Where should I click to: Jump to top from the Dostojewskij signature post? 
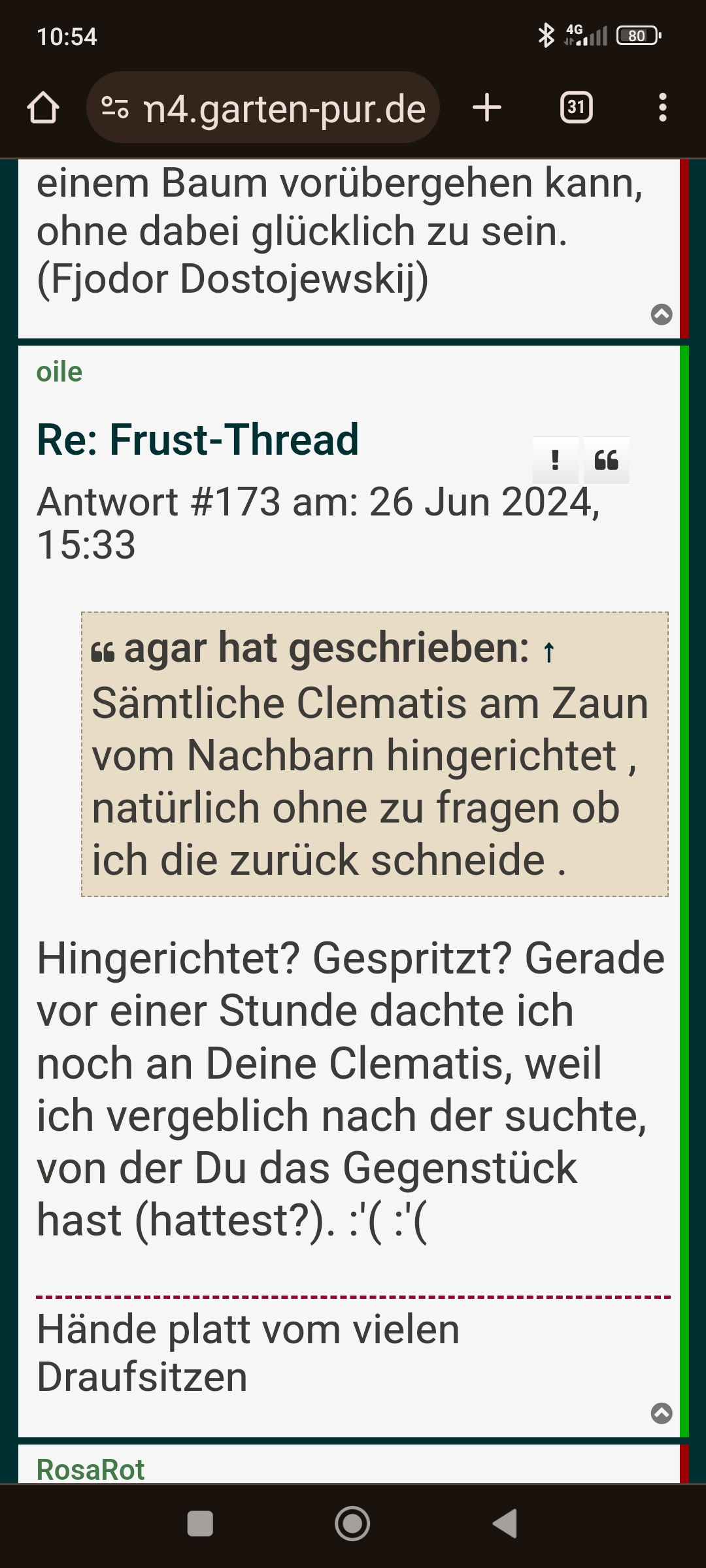coord(662,314)
